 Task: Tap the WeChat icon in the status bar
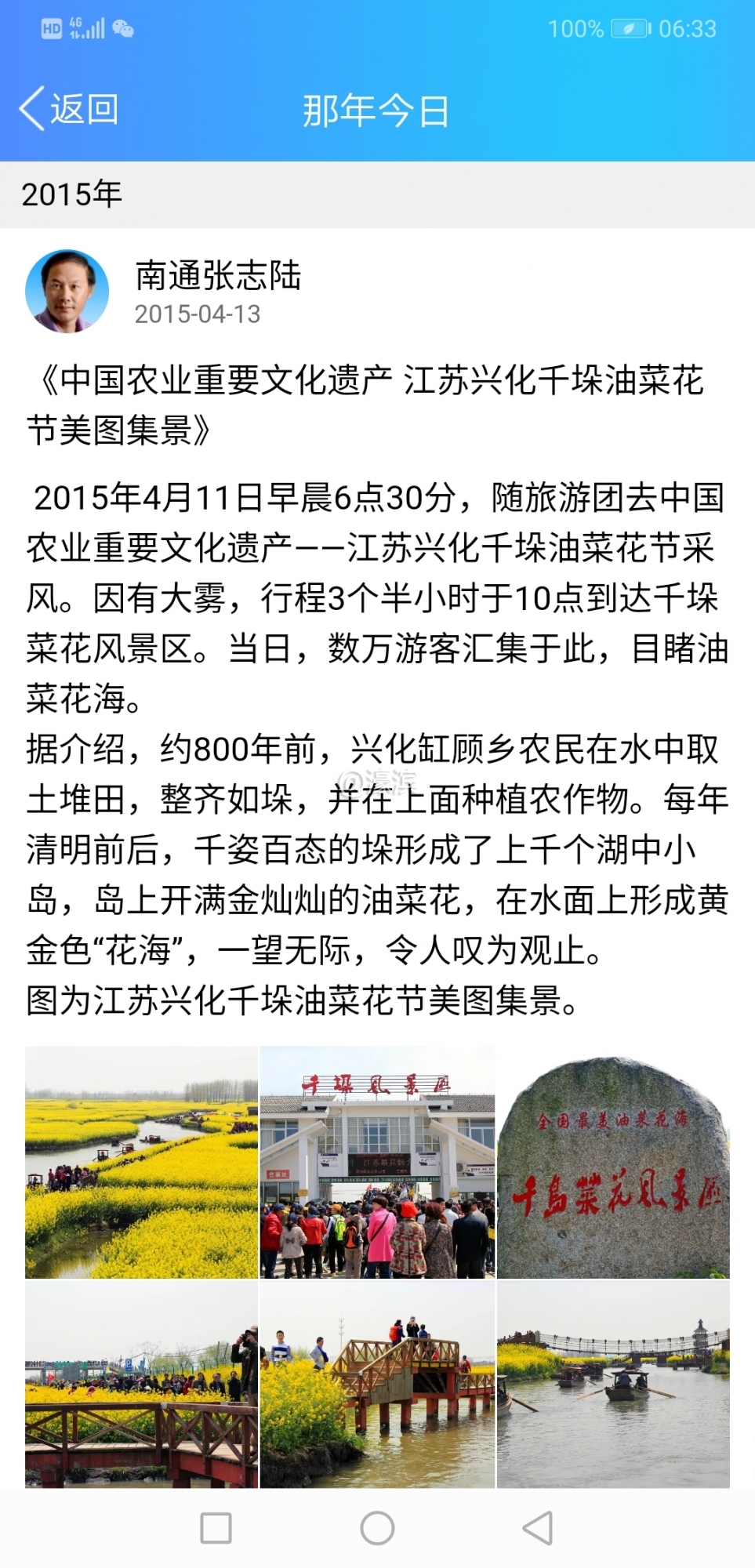(x=122, y=28)
